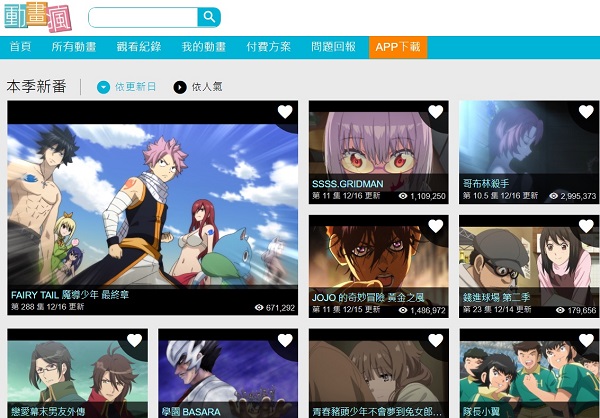This screenshot has width=600, height=418.
Task: Favorite FAIRY TAIL with the heart icon
Action: point(285,113)
